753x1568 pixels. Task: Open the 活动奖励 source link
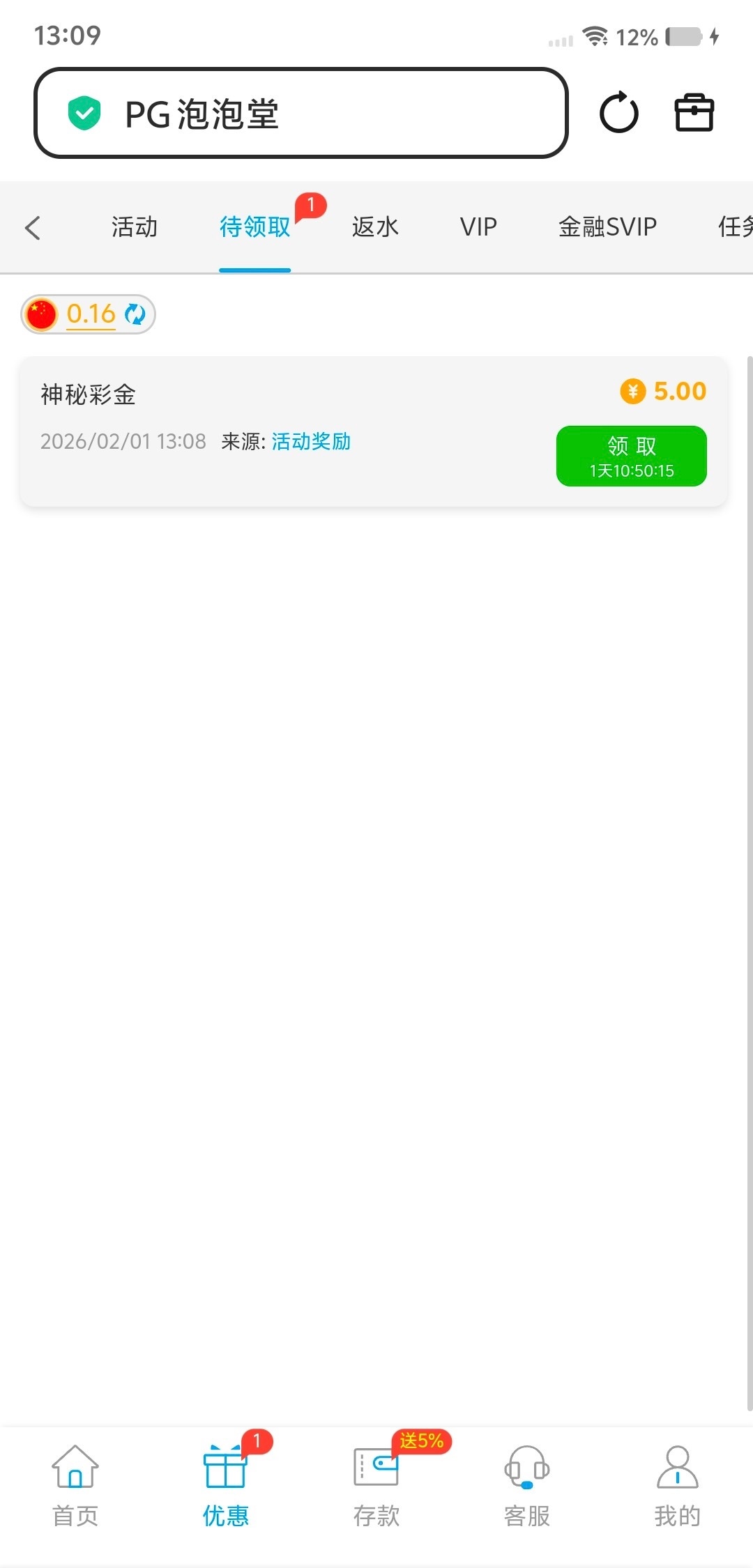[311, 441]
